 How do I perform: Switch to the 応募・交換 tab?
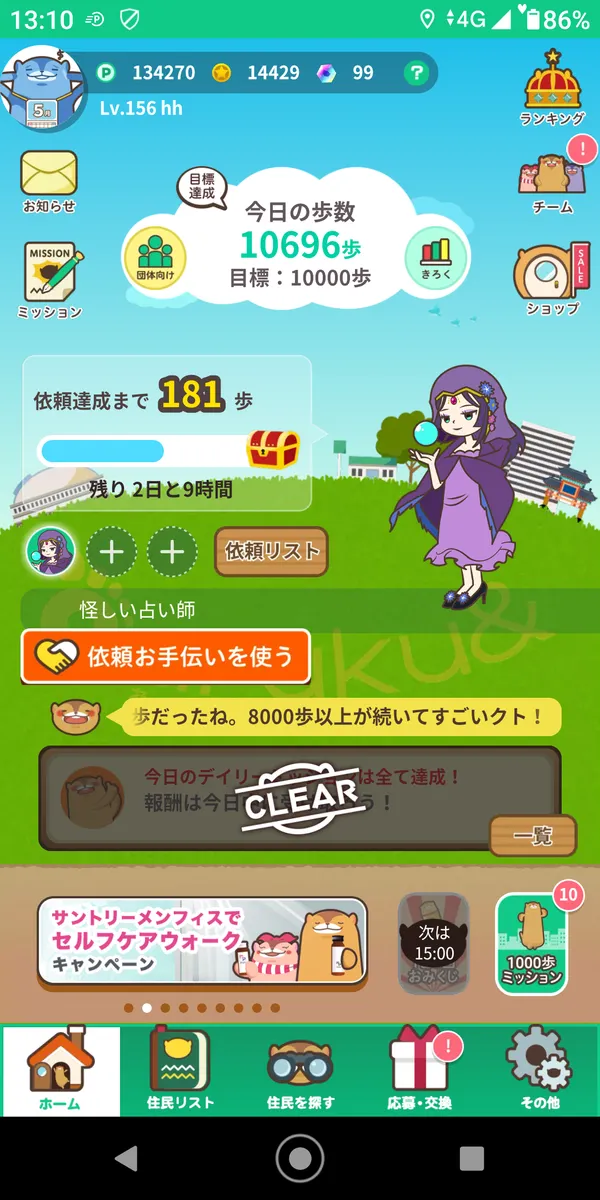pyautogui.click(x=420, y=1070)
